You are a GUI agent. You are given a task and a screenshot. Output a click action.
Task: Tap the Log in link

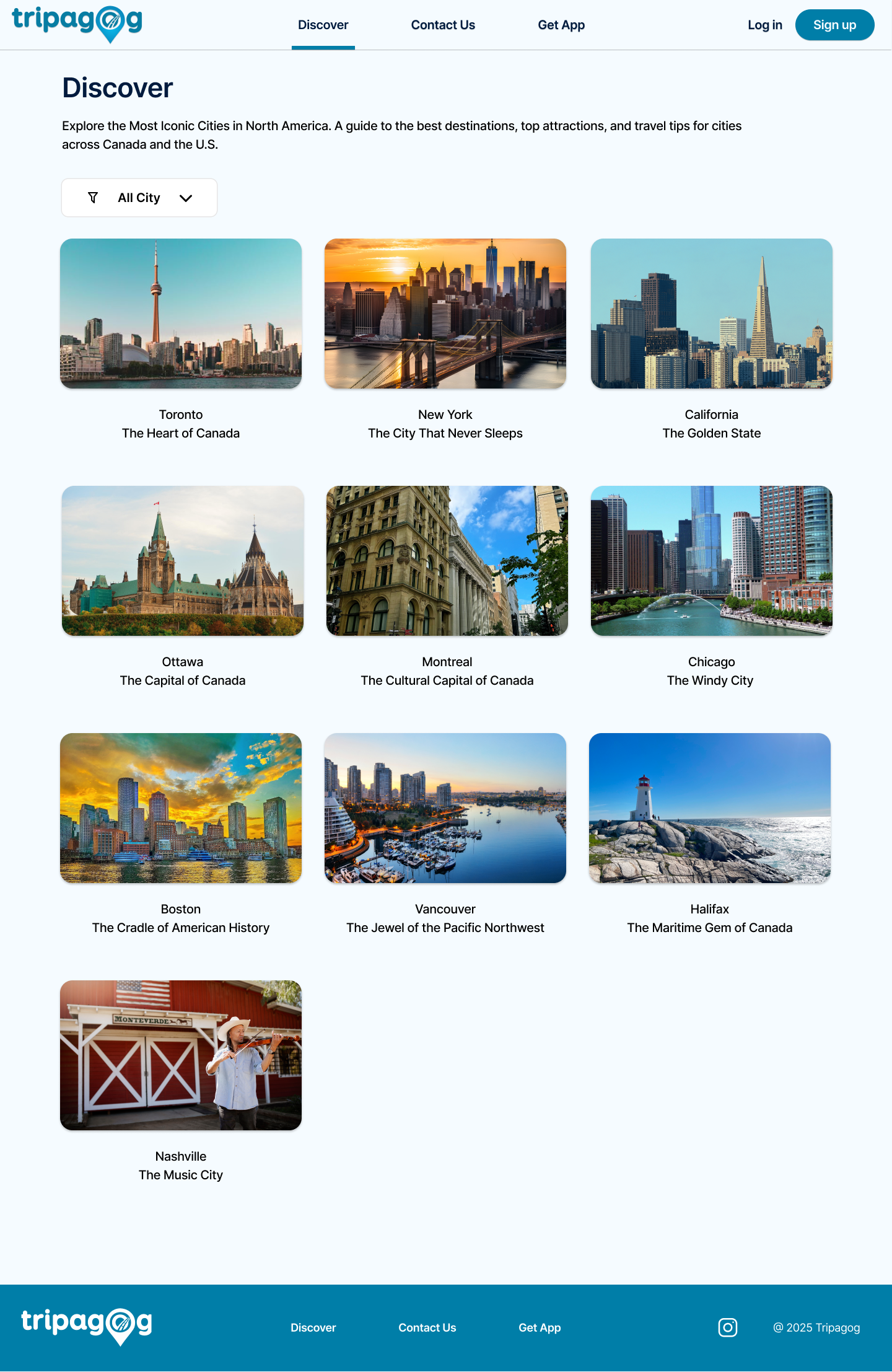click(764, 25)
